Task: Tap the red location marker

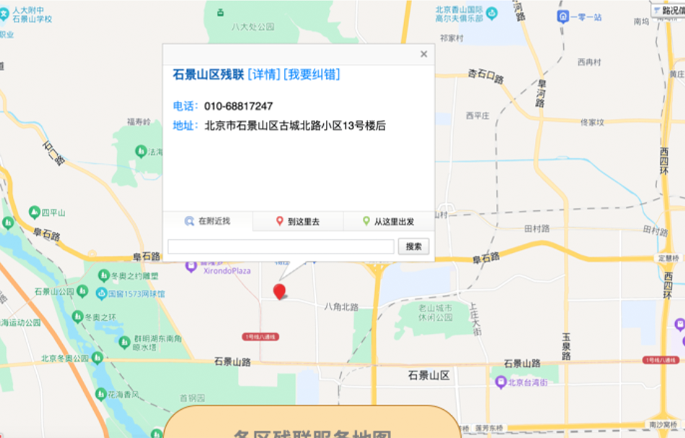Action: (x=280, y=291)
